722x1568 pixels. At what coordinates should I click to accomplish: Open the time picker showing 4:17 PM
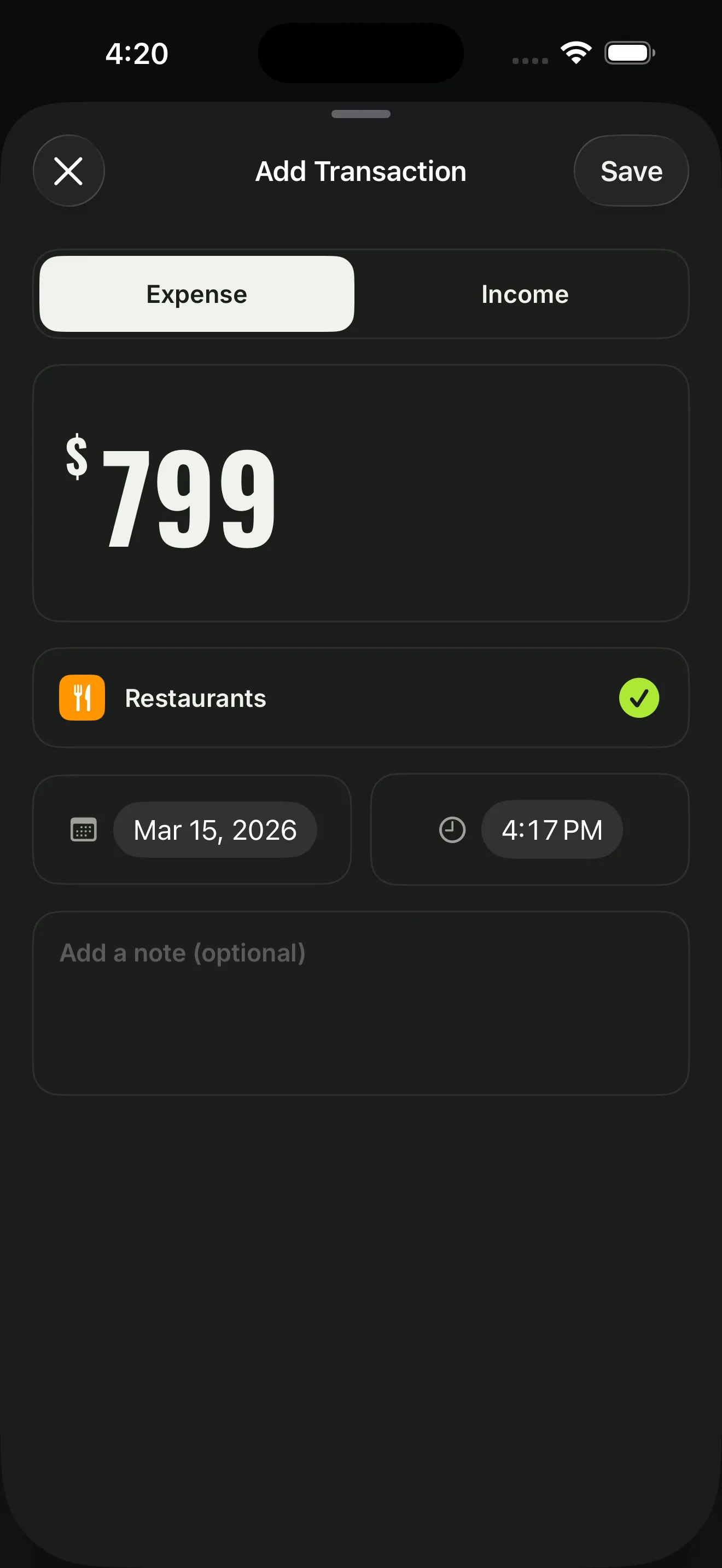551,829
